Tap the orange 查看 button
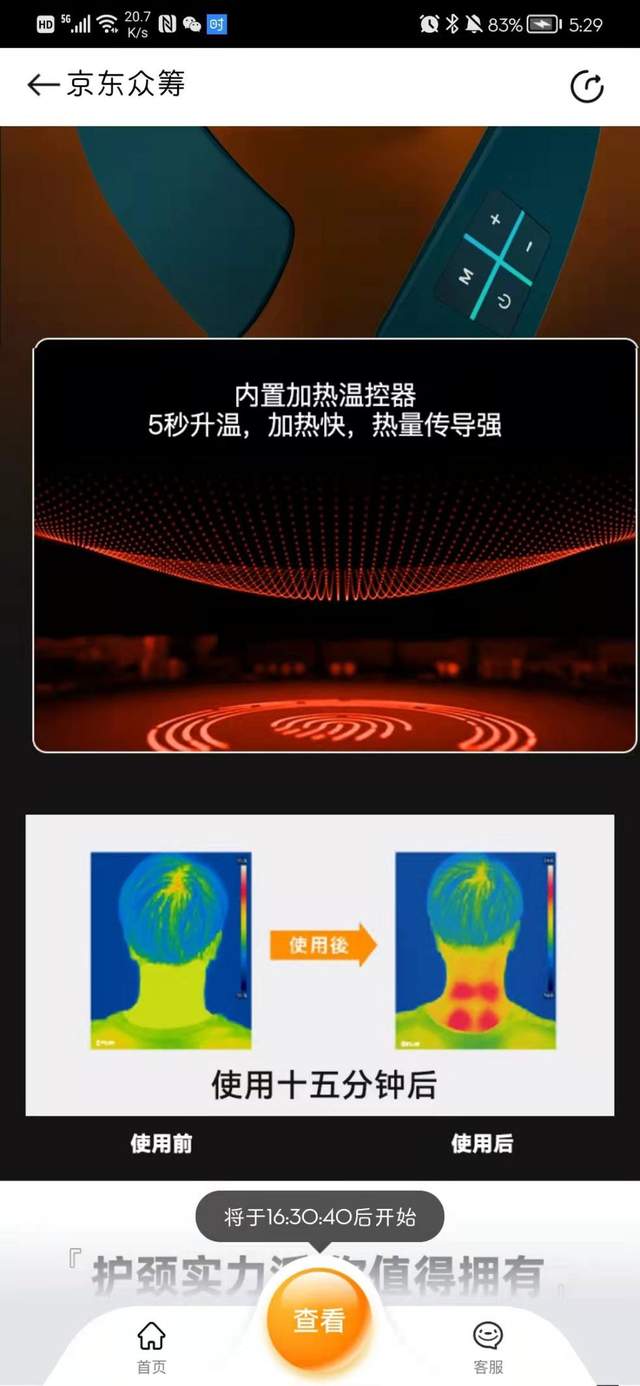Screen dimensions: 640x1386 tap(319, 1320)
